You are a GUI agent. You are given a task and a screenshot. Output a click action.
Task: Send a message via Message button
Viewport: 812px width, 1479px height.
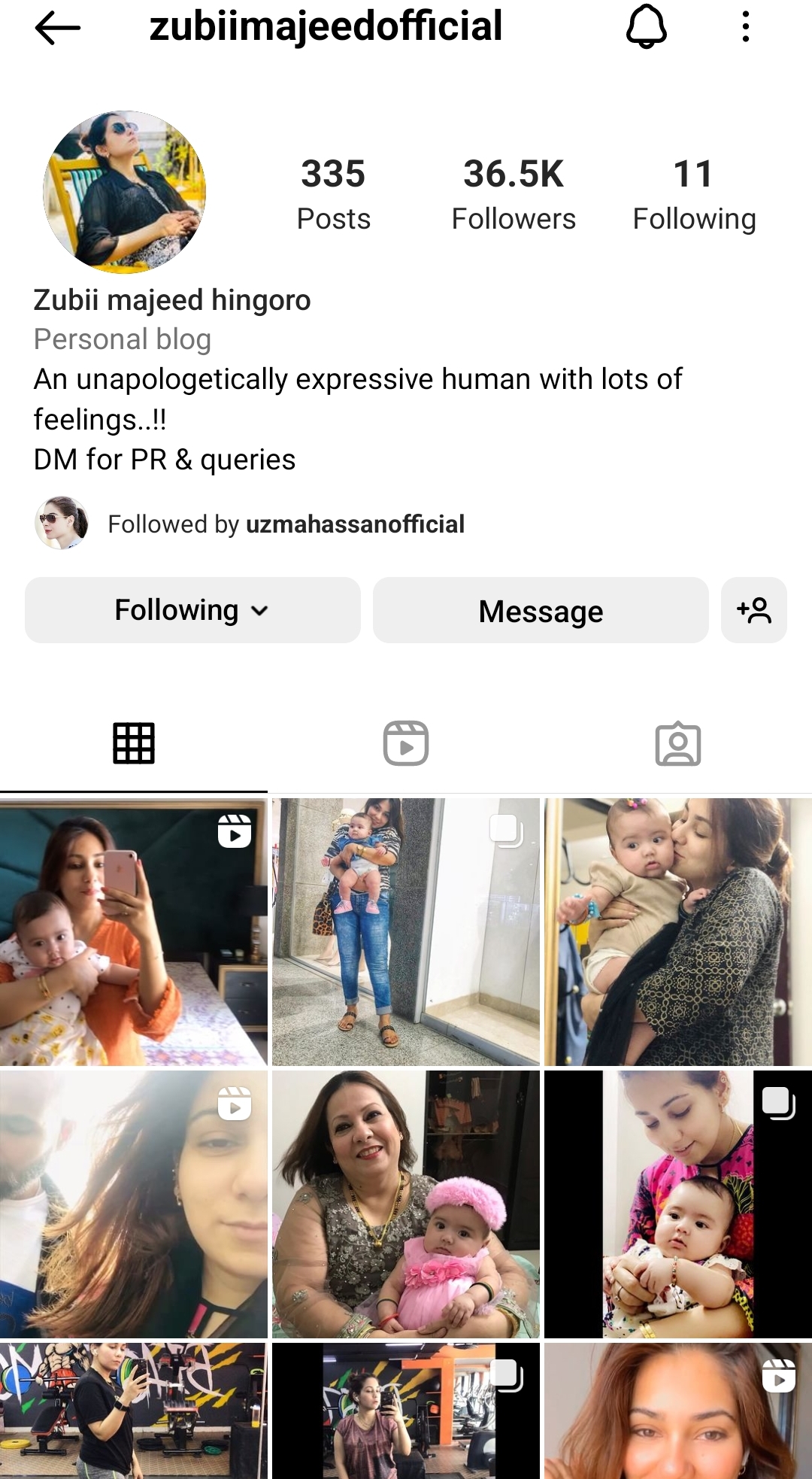541,610
